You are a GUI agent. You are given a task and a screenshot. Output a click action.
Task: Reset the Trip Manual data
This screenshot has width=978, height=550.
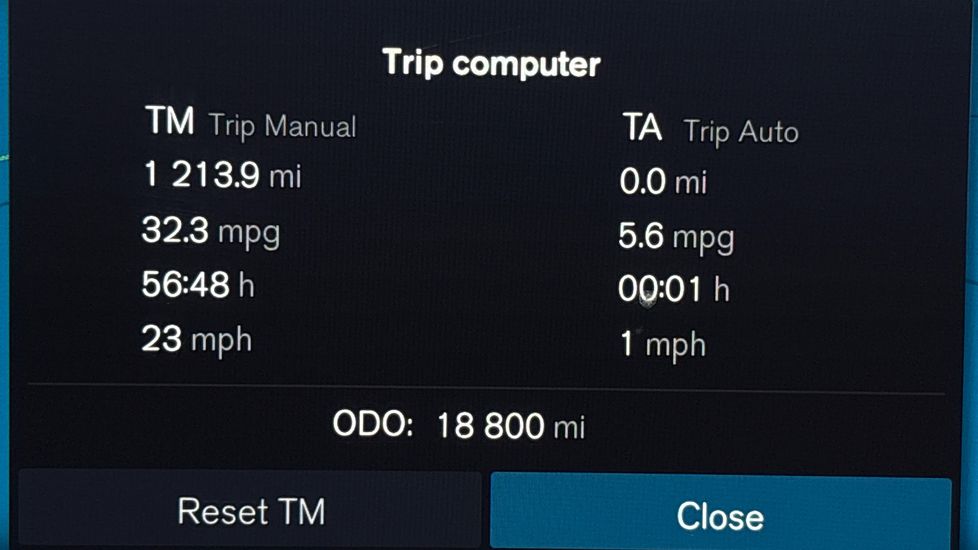(x=250, y=509)
